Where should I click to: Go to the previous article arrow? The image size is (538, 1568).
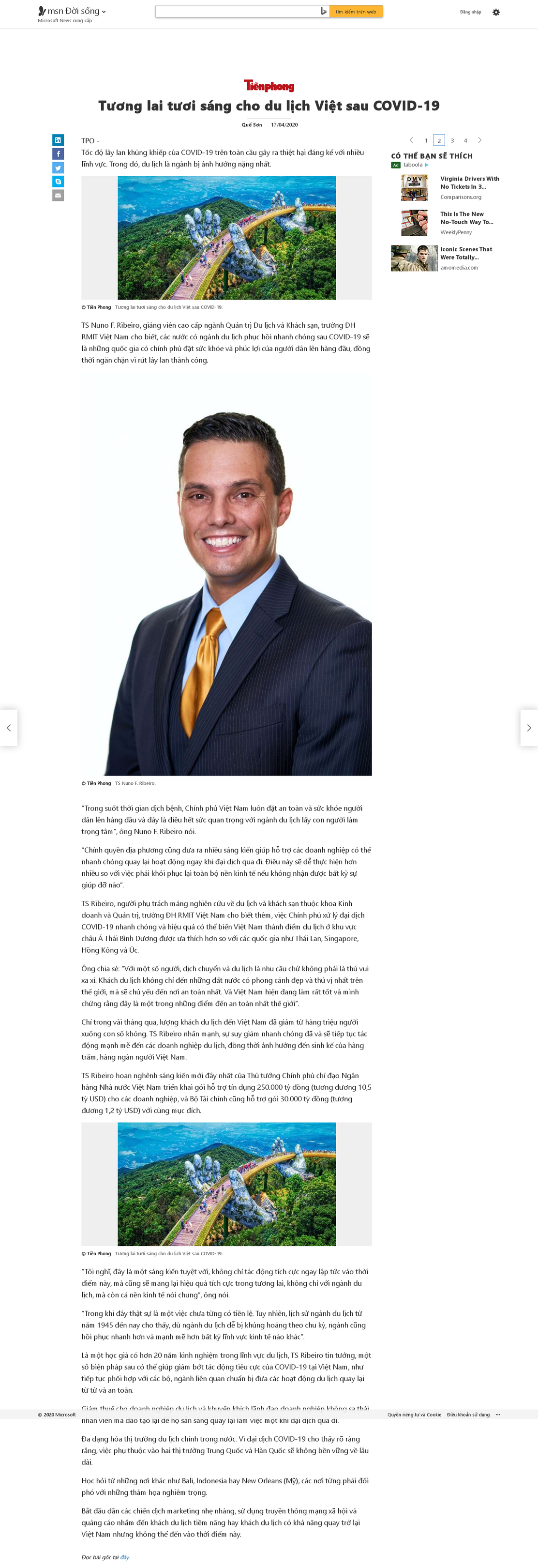point(9,728)
